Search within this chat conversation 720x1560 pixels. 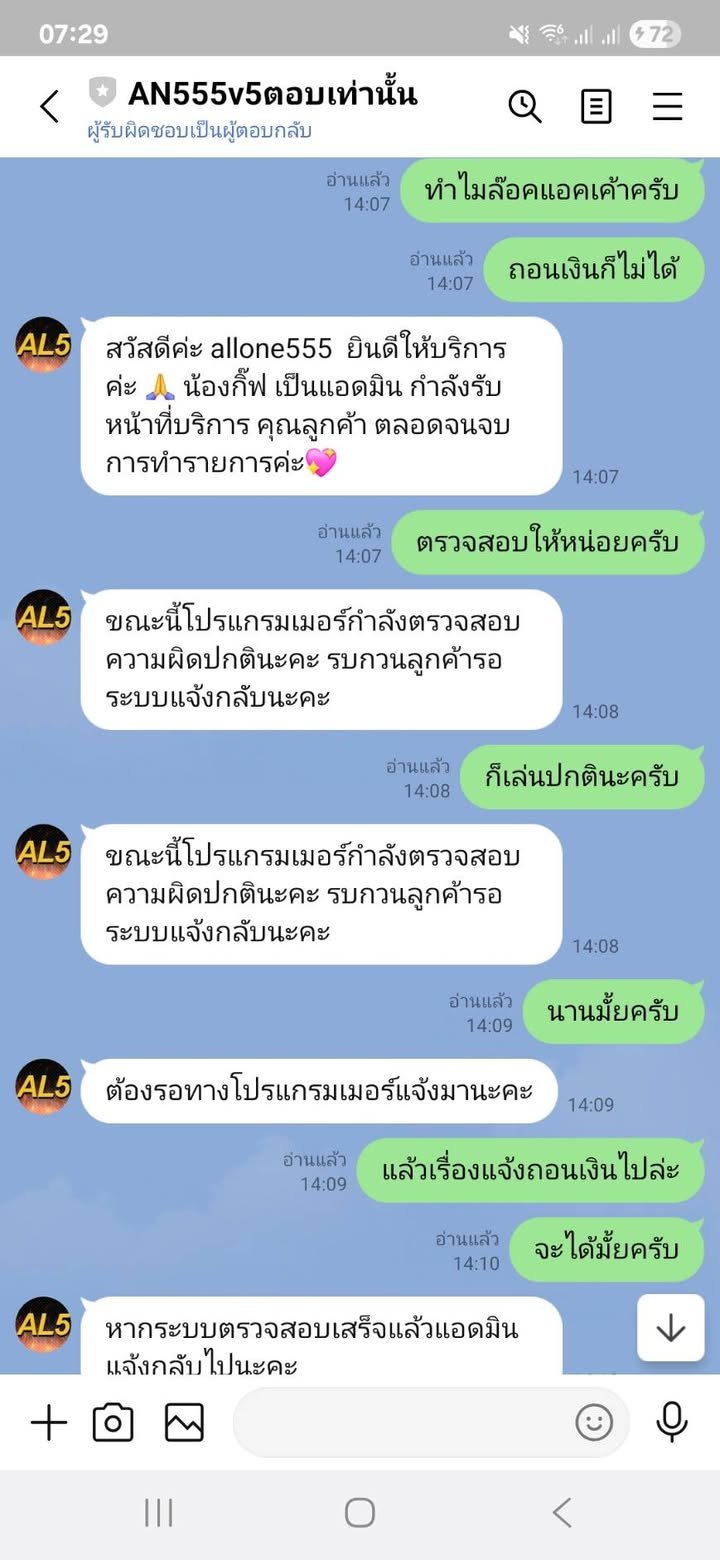(x=525, y=106)
